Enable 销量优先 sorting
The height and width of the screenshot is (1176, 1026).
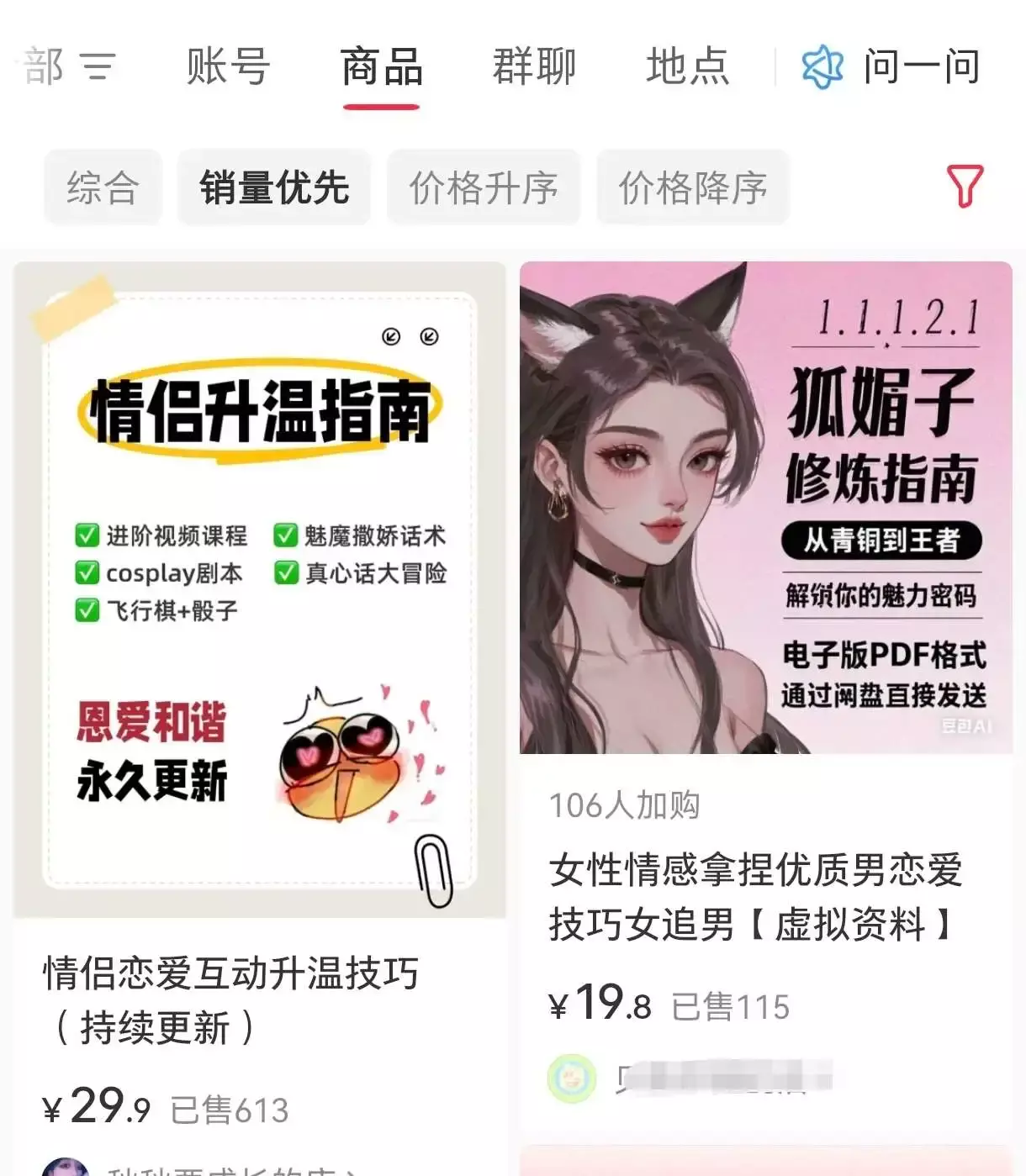(x=274, y=188)
